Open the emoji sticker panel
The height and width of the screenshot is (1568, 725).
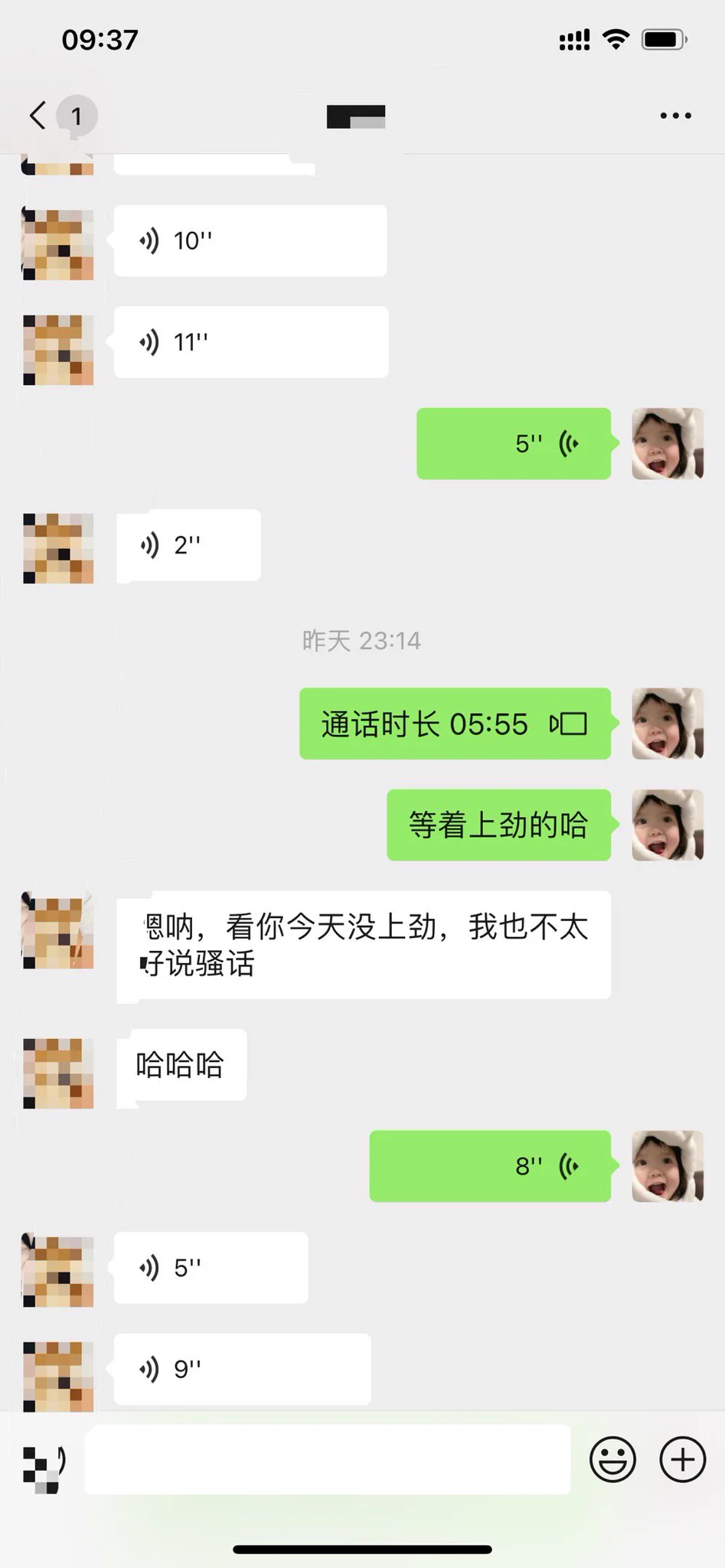[x=612, y=1459]
